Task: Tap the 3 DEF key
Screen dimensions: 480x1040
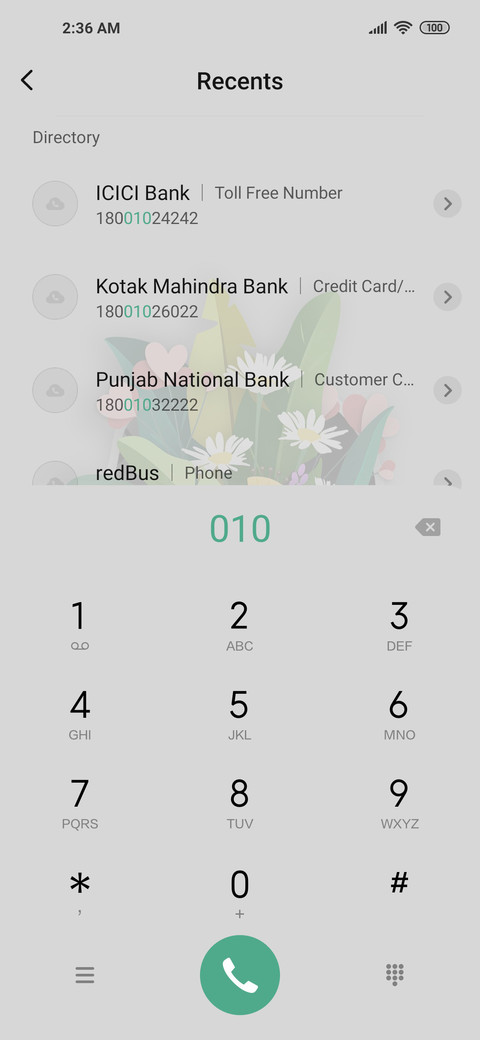Action: coord(399,625)
